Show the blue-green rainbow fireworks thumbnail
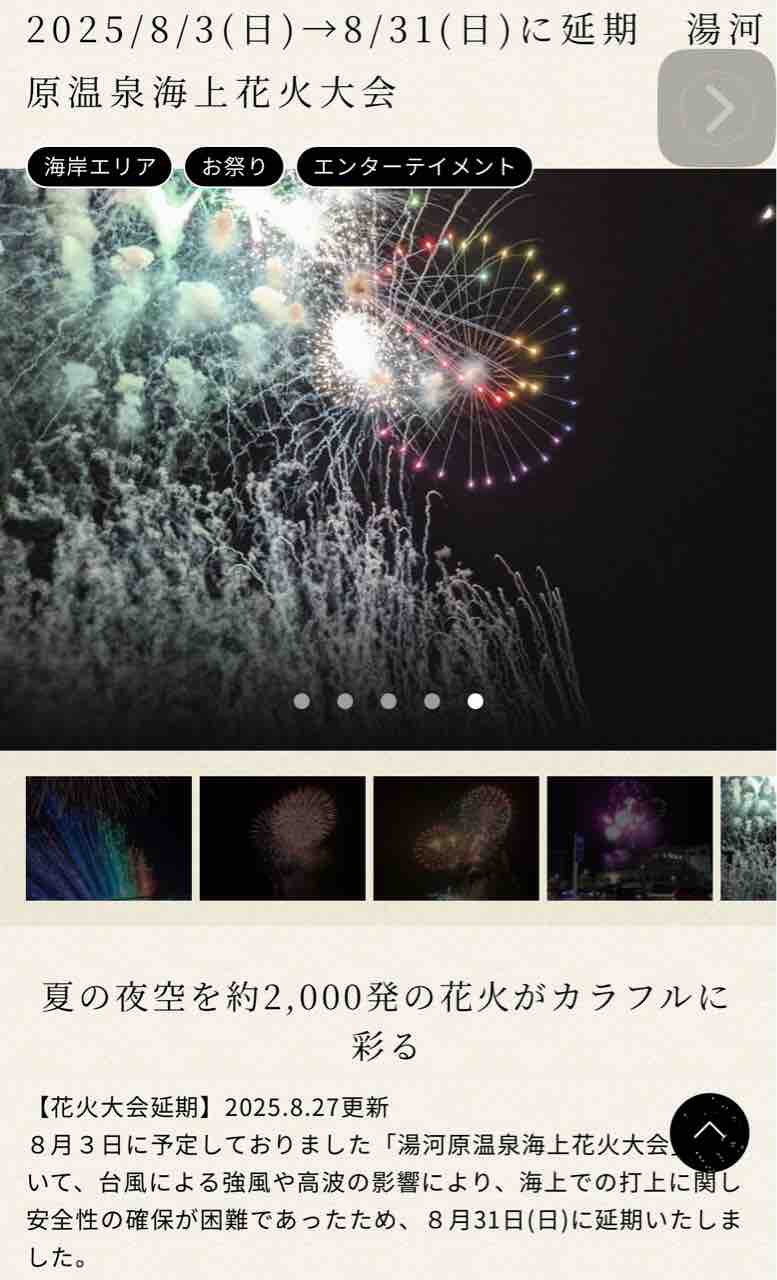This screenshot has height=1280, width=777. click(109, 838)
